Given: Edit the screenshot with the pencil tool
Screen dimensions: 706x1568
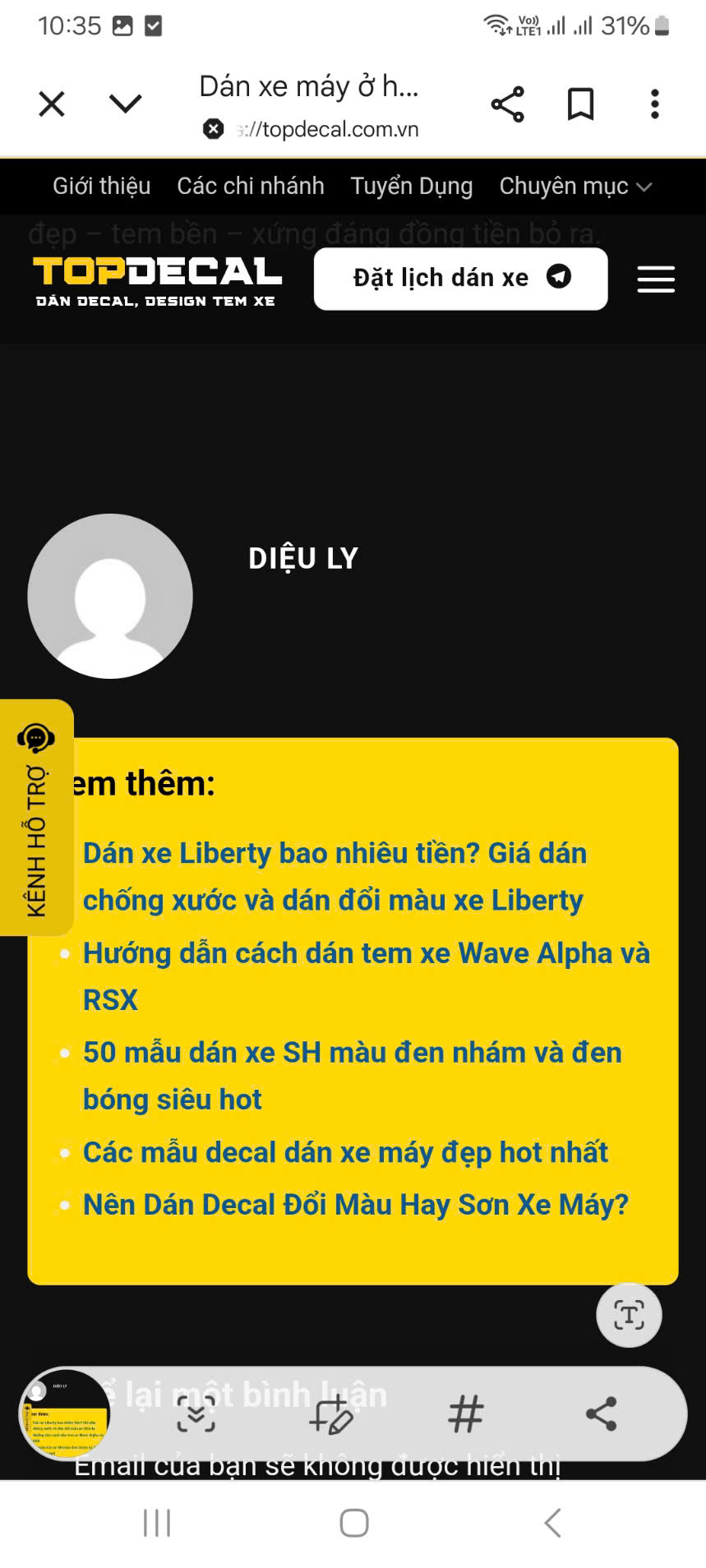Looking at the screenshot, I should pyautogui.click(x=331, y=1414).
